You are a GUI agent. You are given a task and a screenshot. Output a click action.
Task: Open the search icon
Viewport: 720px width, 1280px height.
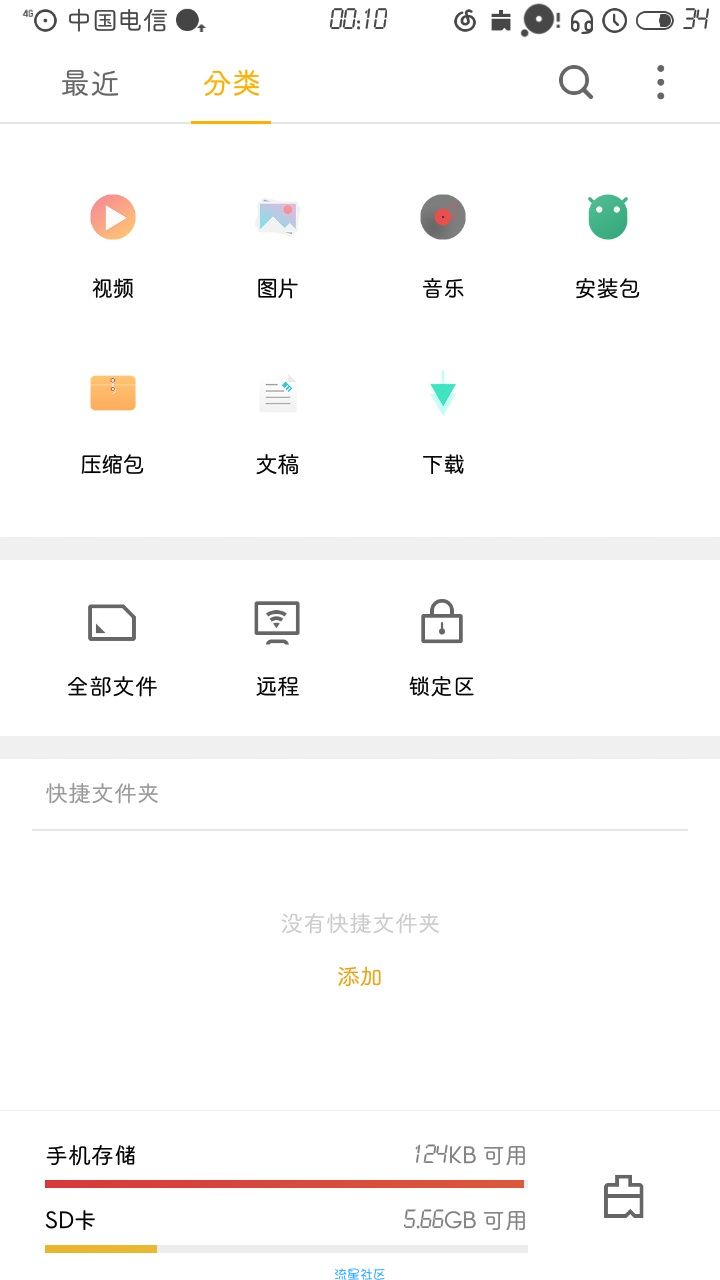pos(576,83)
